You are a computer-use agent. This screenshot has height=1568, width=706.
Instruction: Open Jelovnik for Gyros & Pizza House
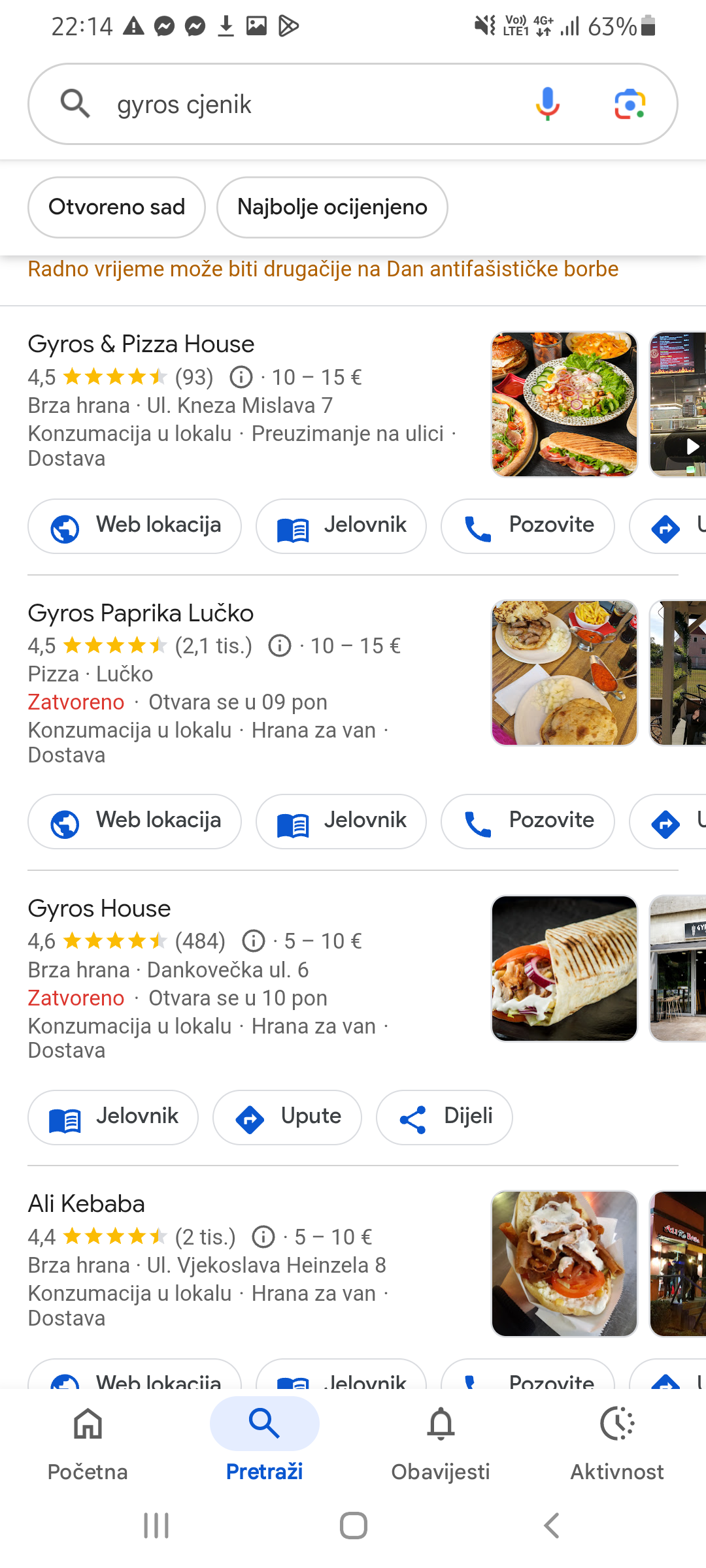[x=341, y=526]
